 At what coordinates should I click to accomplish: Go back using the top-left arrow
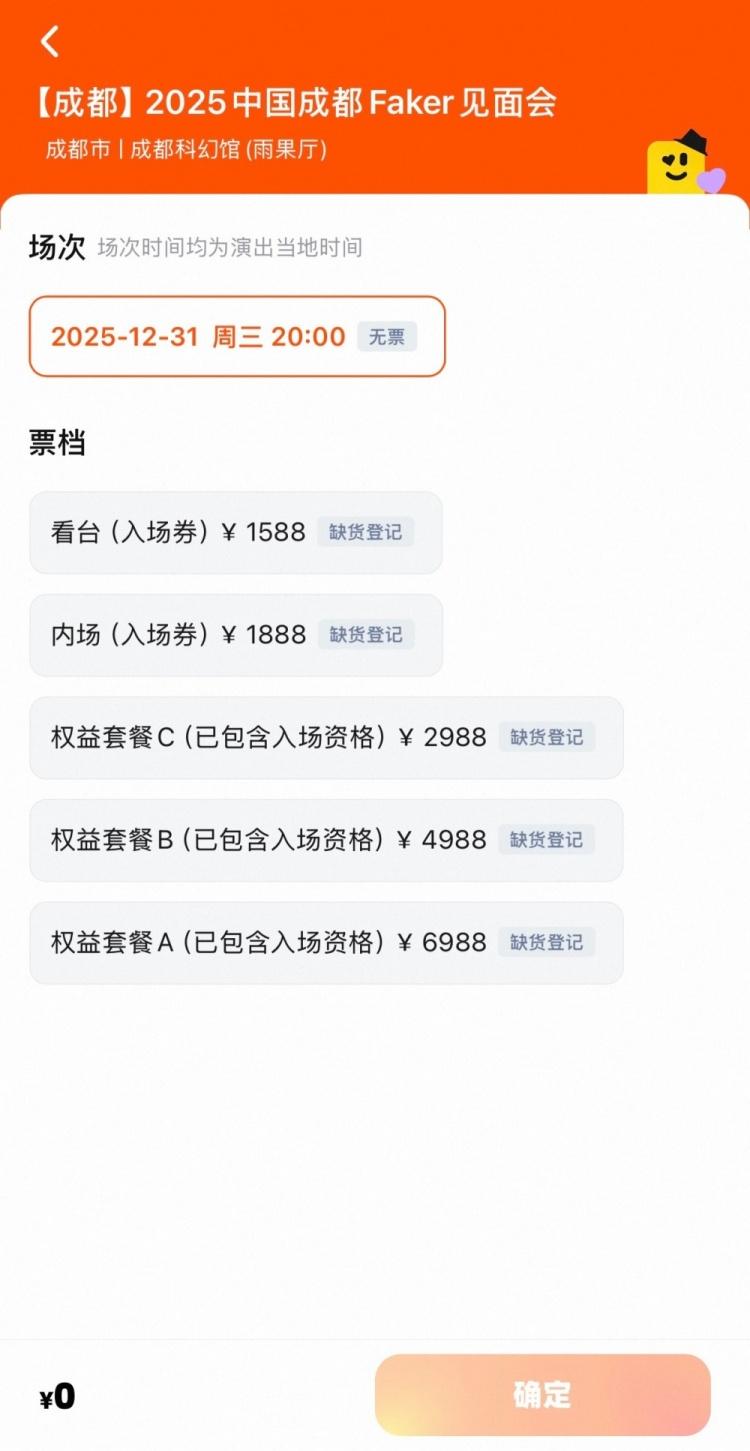(x=50, y=41)
